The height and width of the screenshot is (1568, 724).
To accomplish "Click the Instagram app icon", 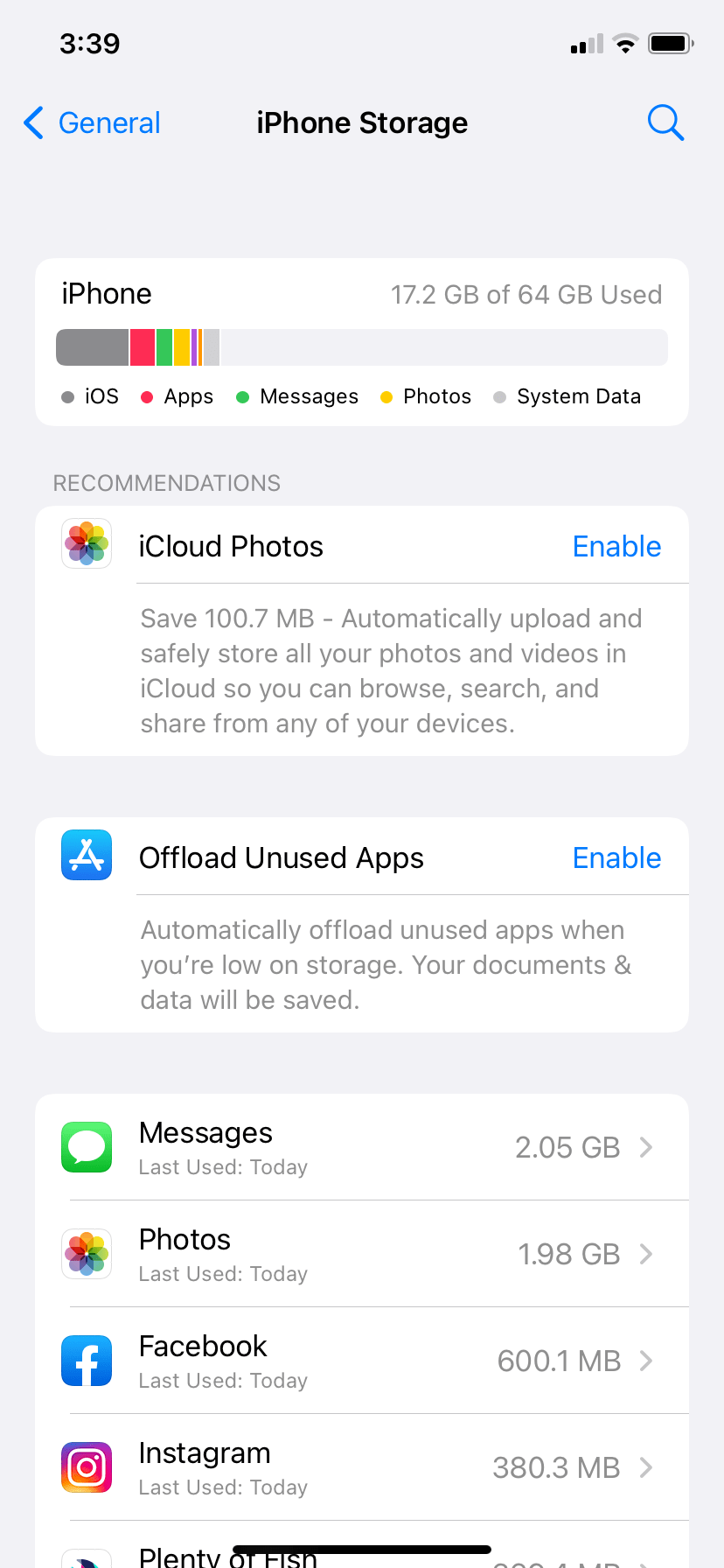I will coord(86,1466).
